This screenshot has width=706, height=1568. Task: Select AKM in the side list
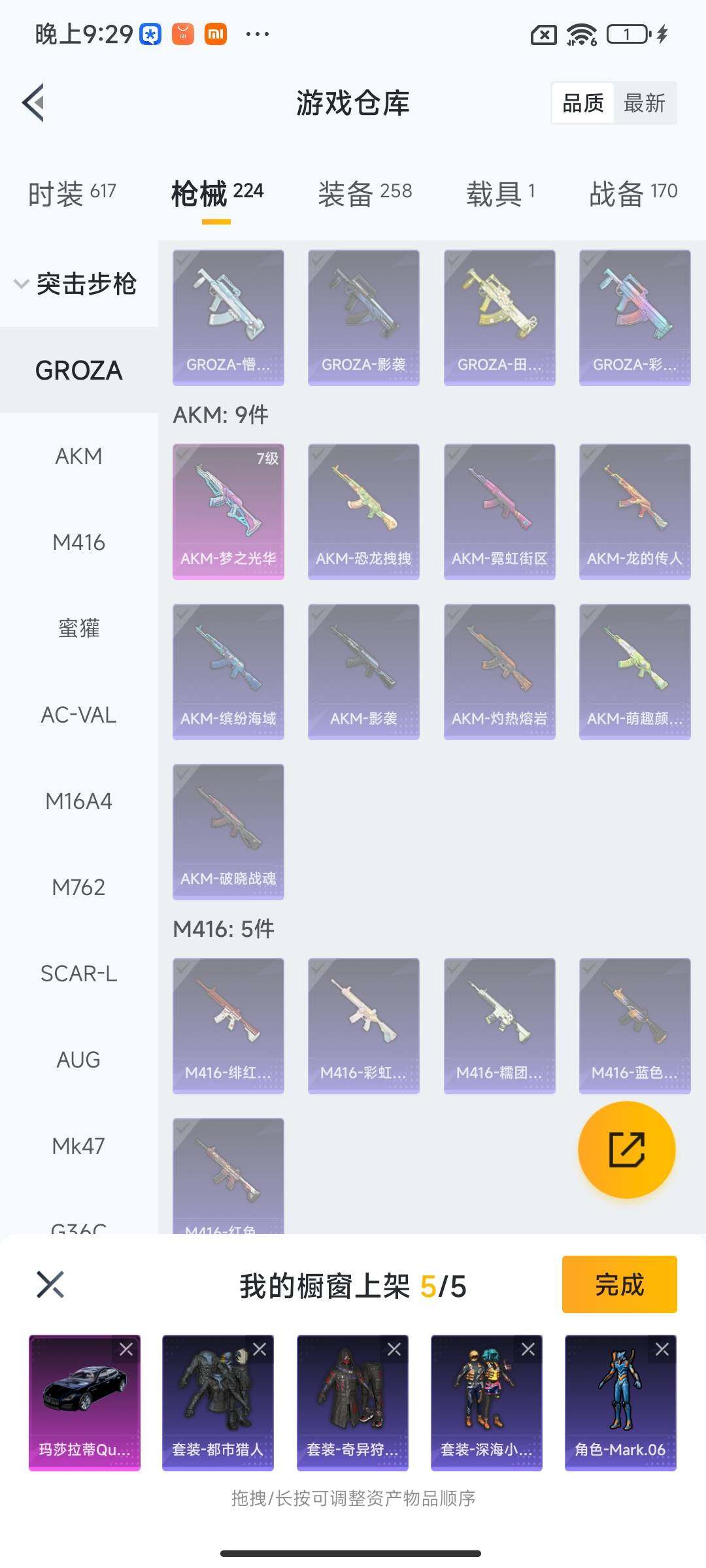pyautogui.click(x=78, y=456)
